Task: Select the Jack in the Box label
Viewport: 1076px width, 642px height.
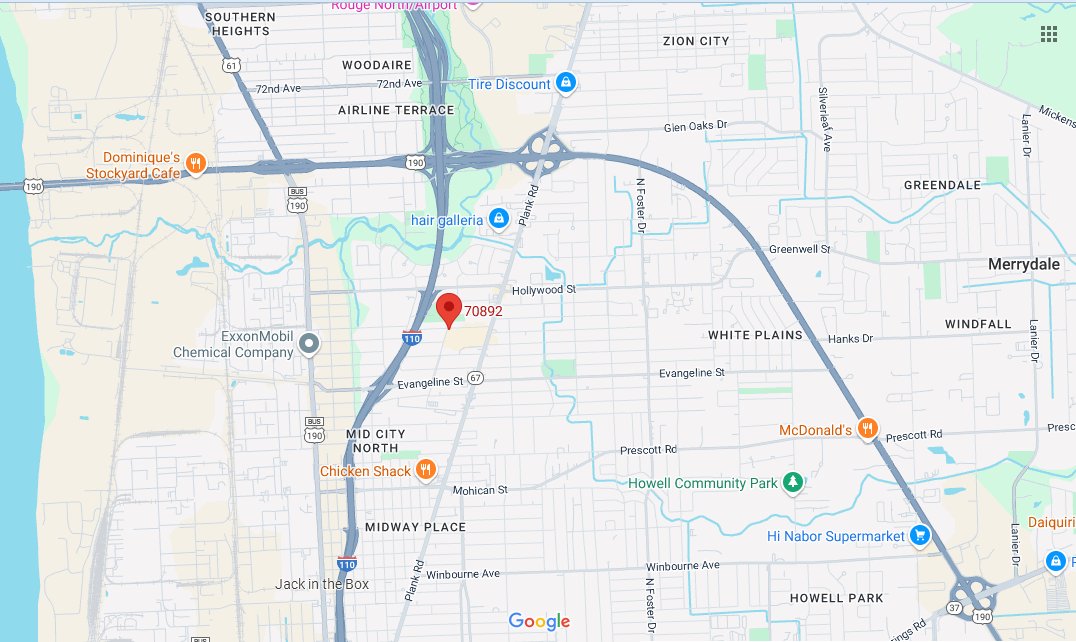Action: click(x=322, y=583)
